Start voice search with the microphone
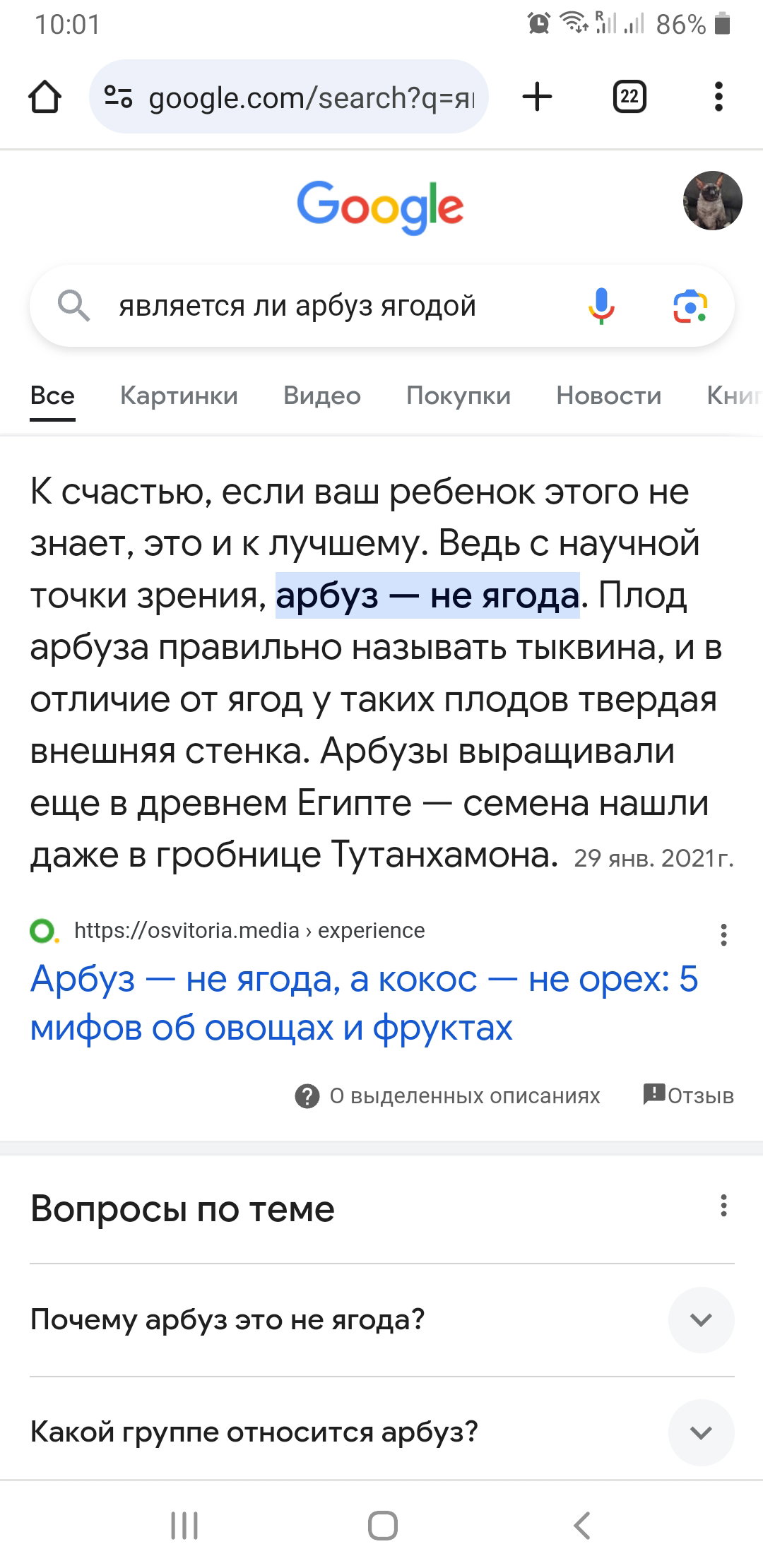The height and width of the screenshot is (1568, 763). (601, 307)
